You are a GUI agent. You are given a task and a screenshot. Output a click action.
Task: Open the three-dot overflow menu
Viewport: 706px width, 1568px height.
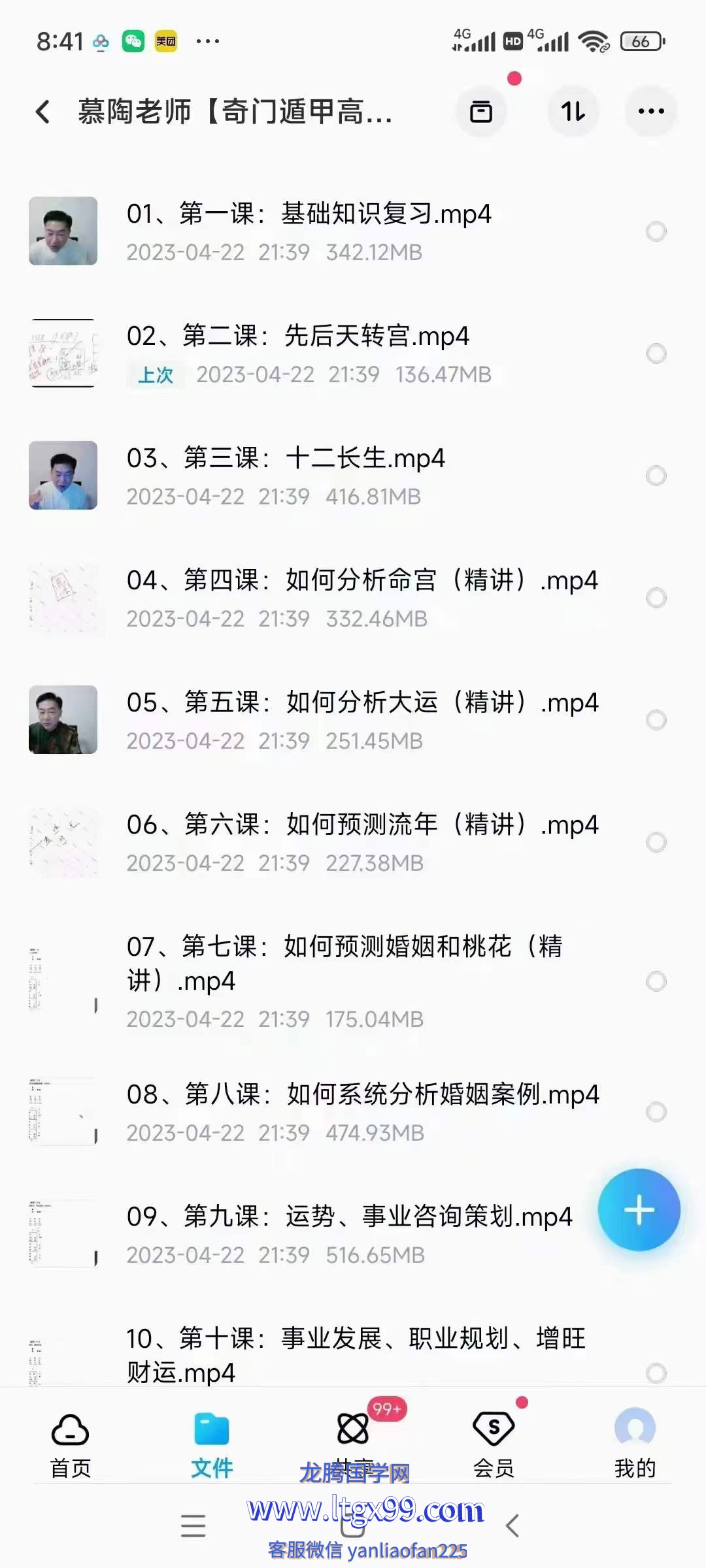point(651,112)
